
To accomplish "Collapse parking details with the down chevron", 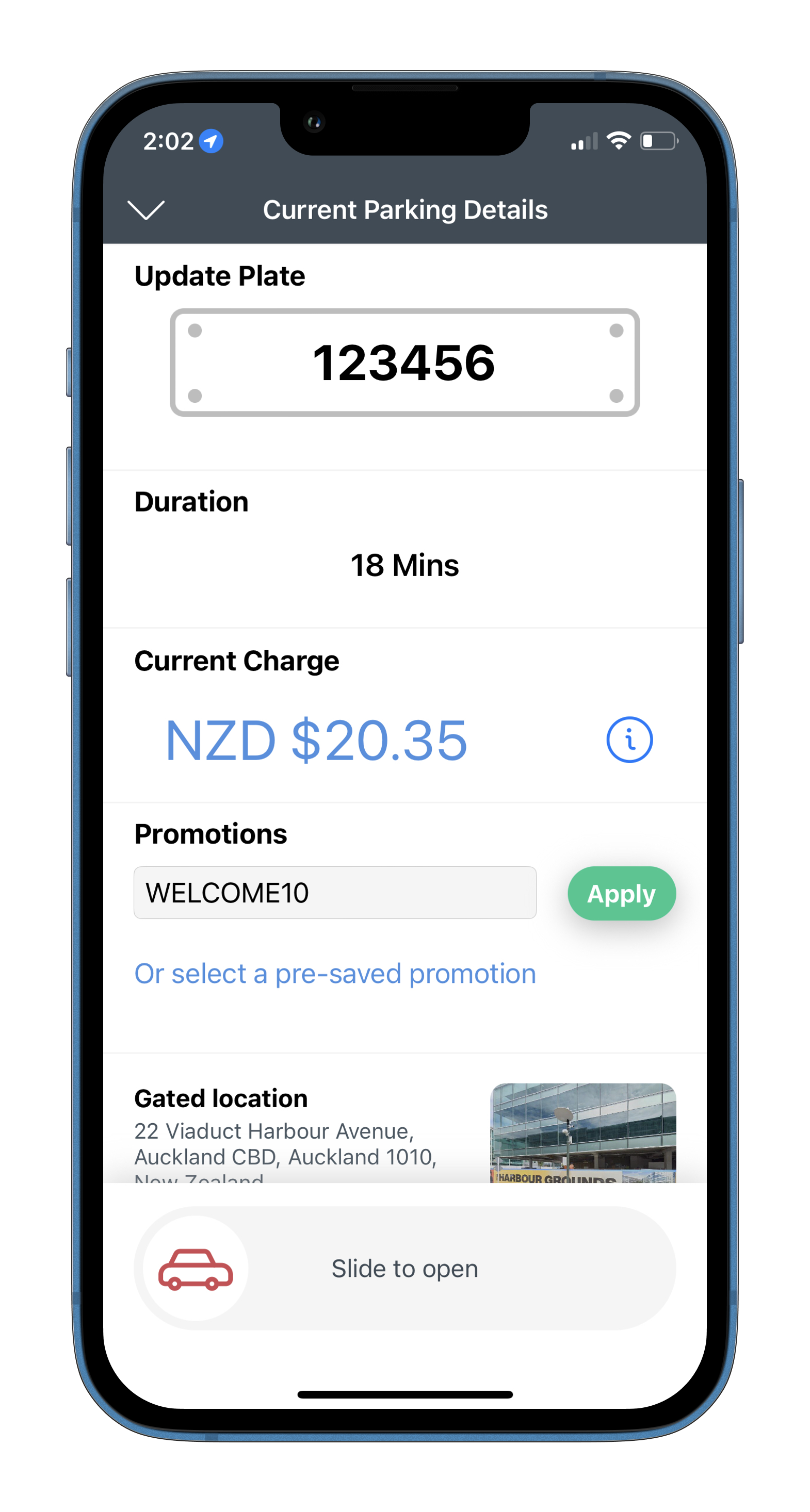I will tap(145, 209).
